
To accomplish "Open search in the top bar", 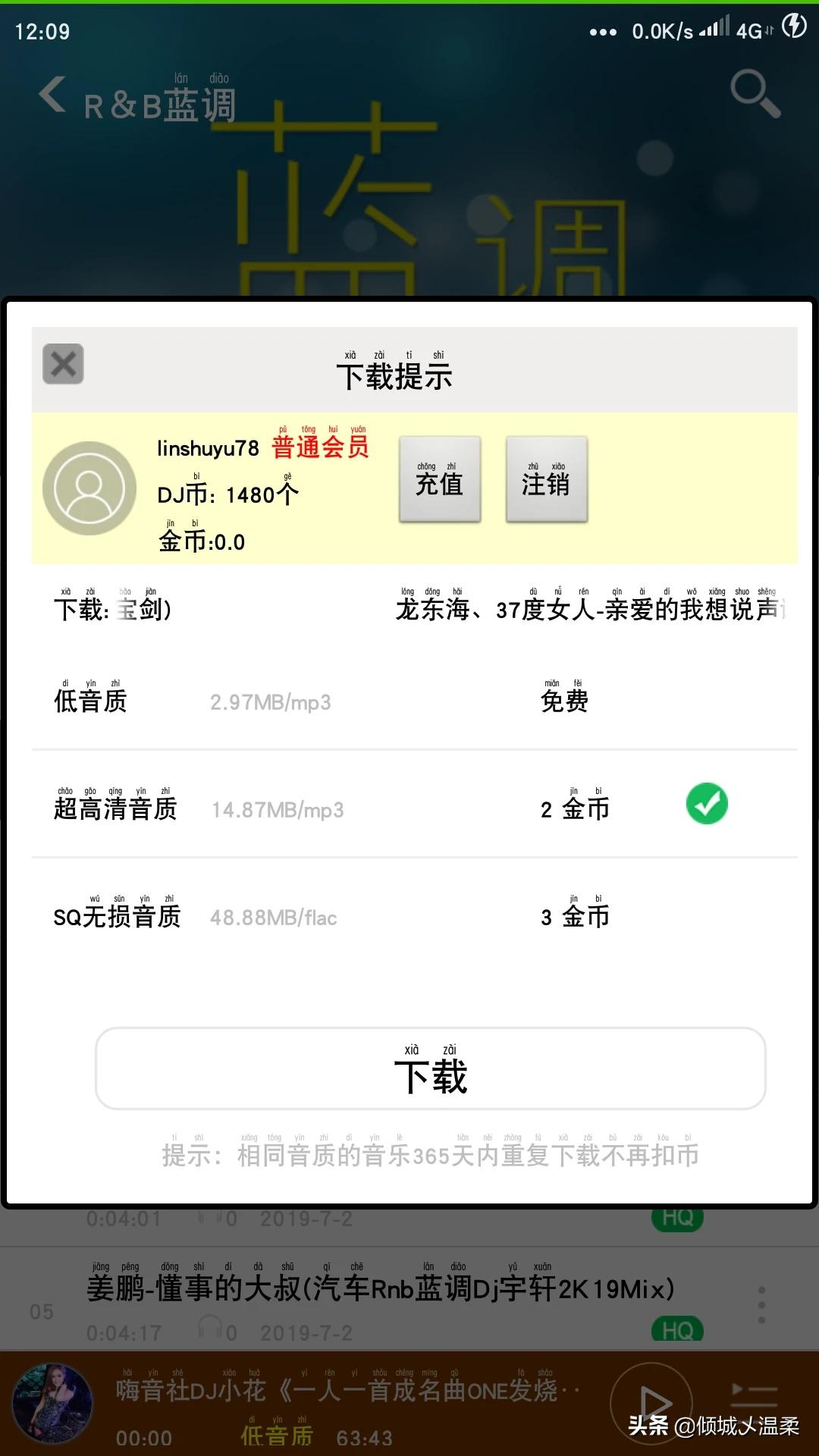I will pos(754,94).
